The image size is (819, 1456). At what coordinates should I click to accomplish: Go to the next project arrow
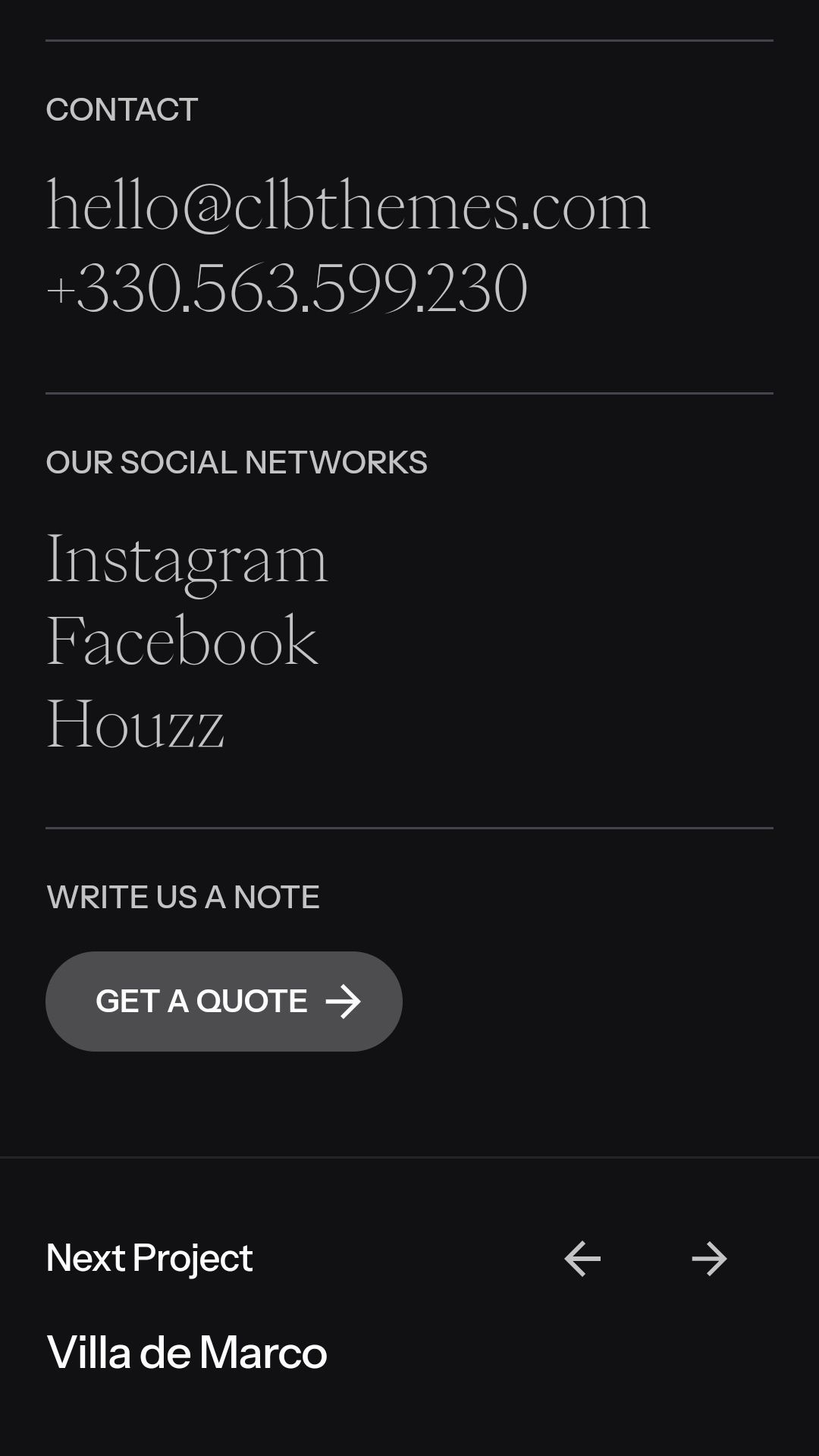pos(709,1259)
